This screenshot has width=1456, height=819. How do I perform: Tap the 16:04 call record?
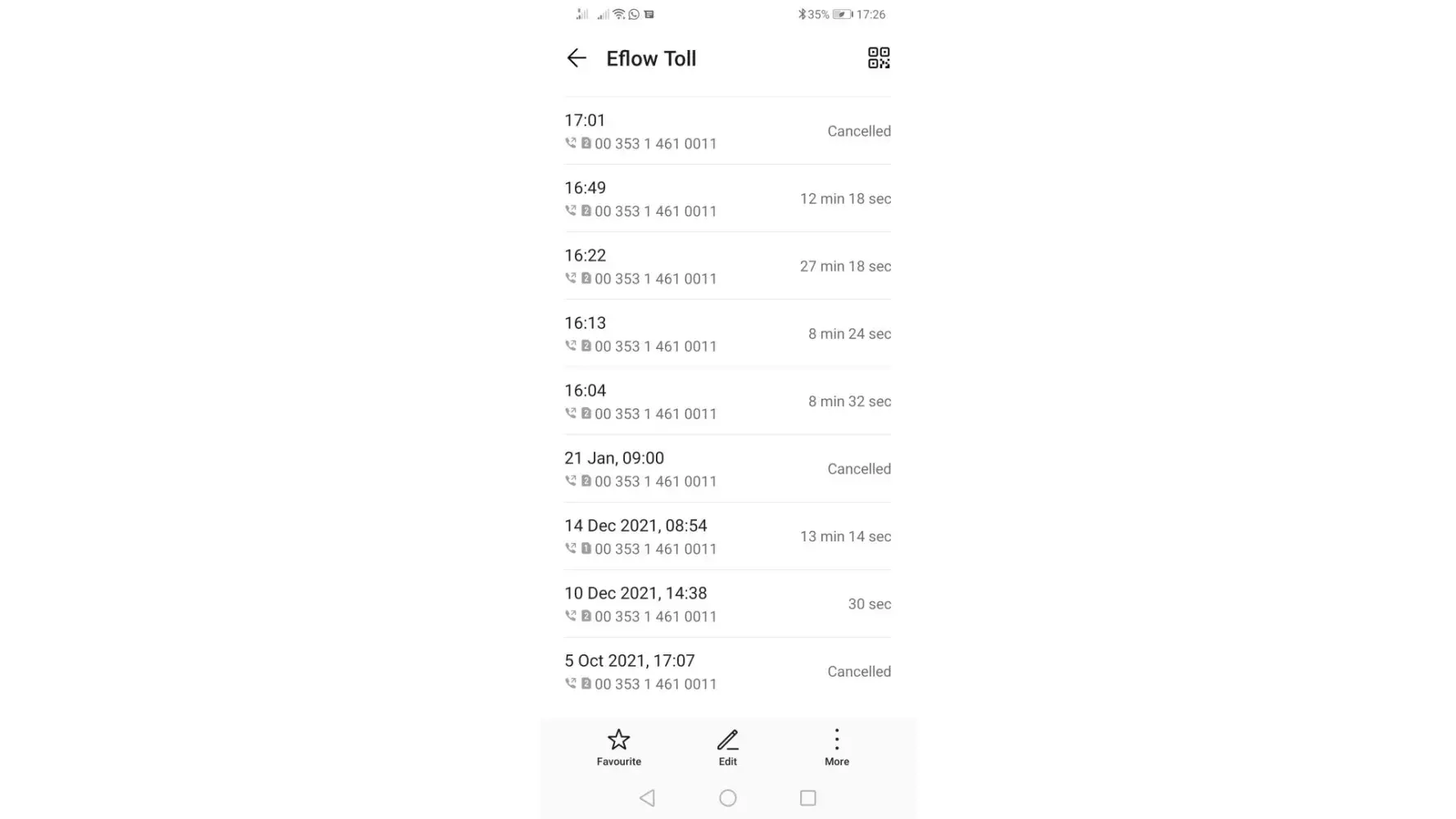[x=727, y=401]
